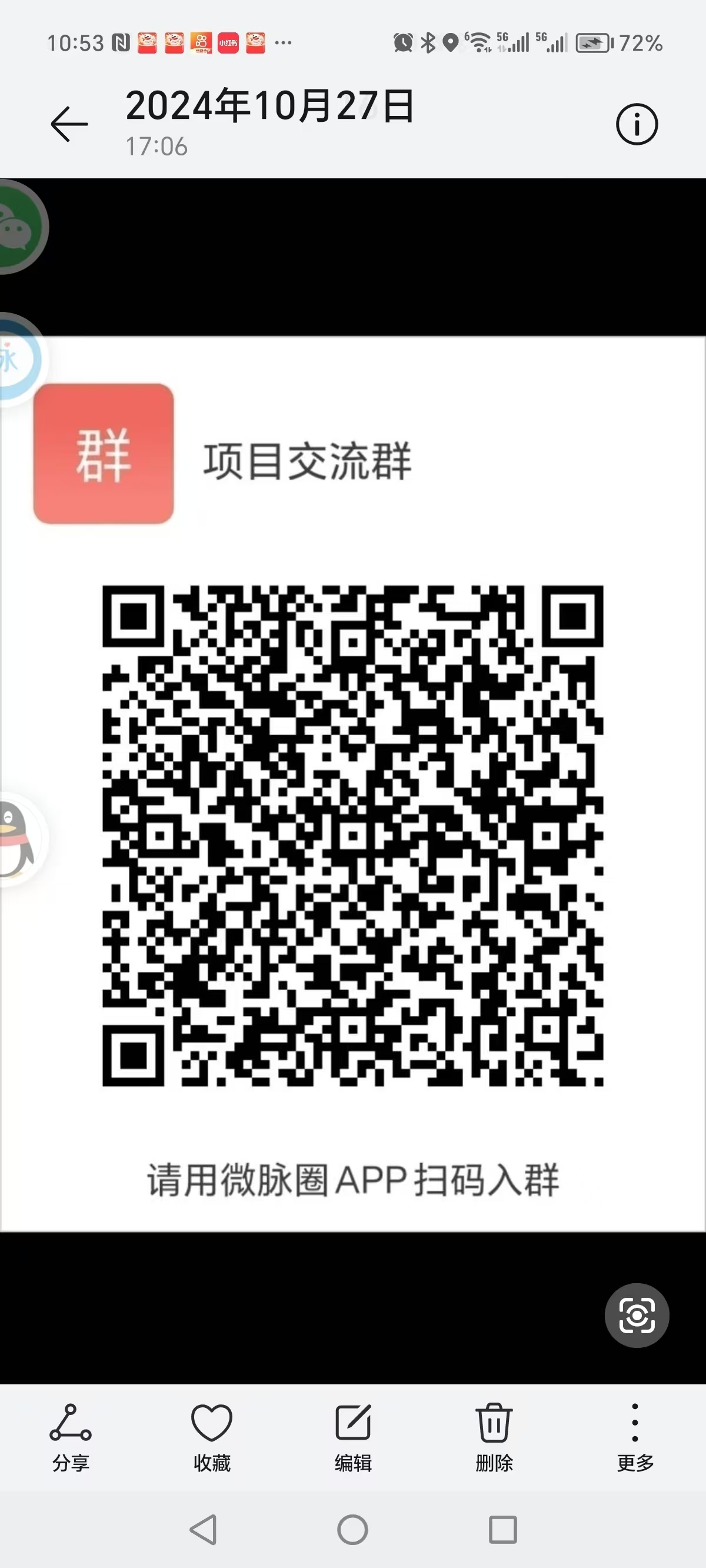This screenshot has height=1568, width=706.
Task: Go back from the photo viewer
Action: click(69, 124)
